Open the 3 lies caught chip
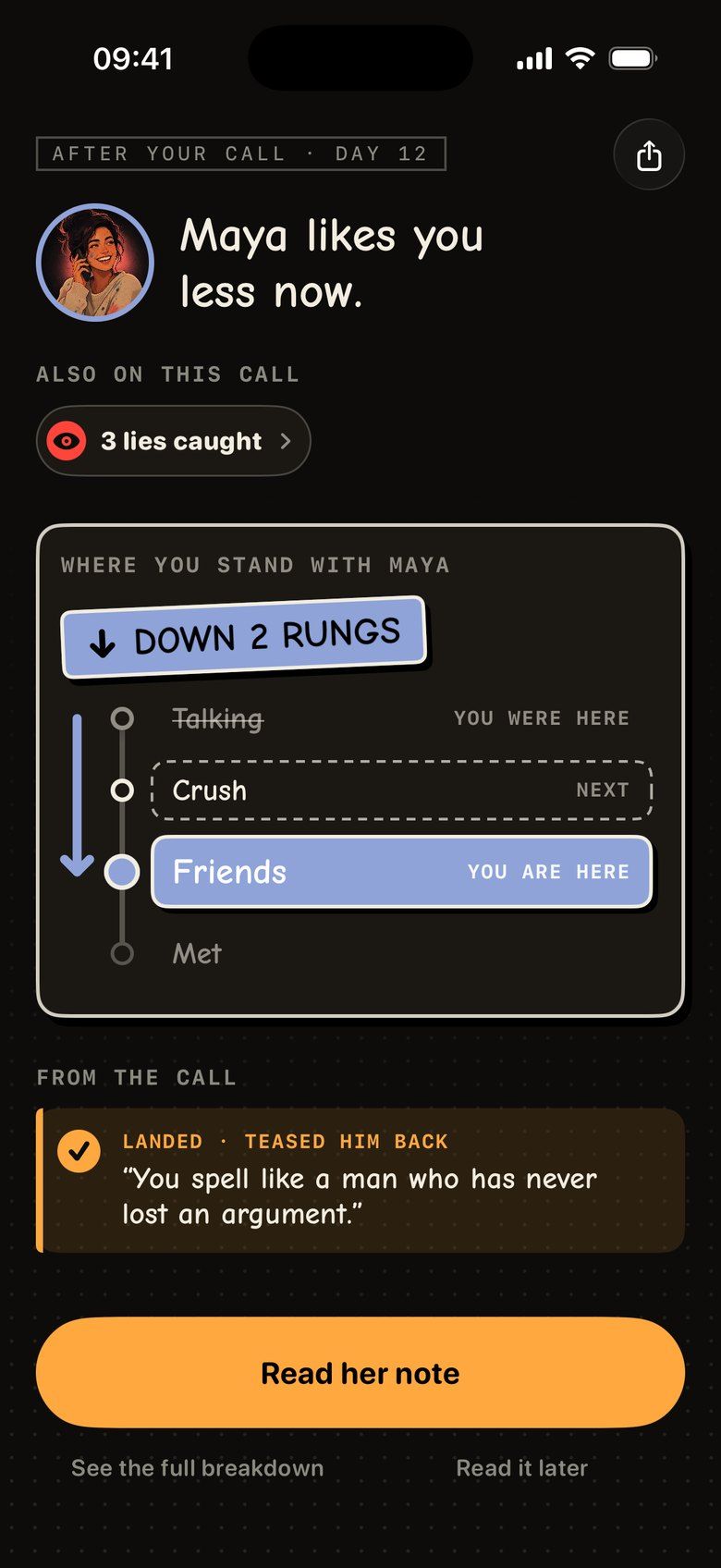721x1568 pixels. click(x=174, y=441)
